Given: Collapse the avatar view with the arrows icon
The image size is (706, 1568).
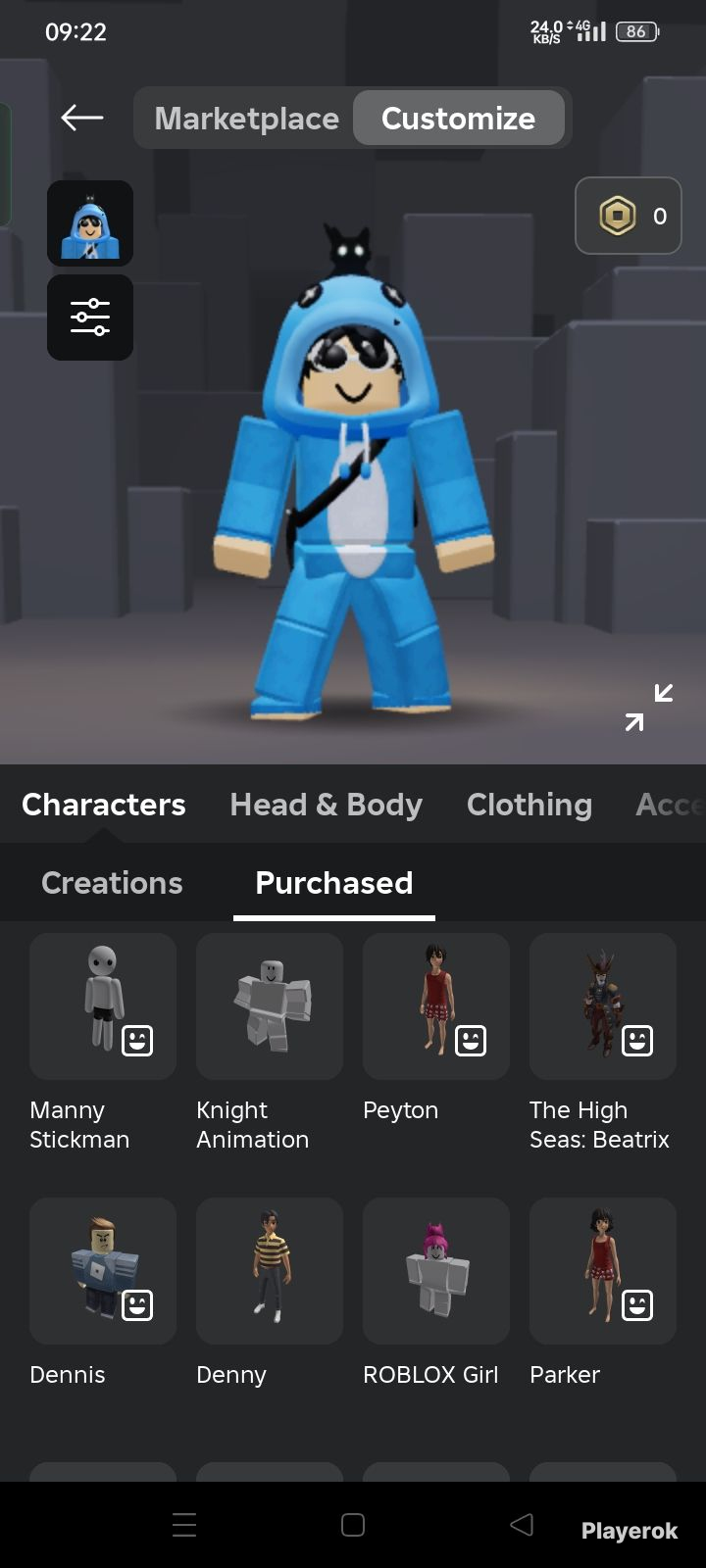Looking at the screenshot, I should (x=649, y=708).
